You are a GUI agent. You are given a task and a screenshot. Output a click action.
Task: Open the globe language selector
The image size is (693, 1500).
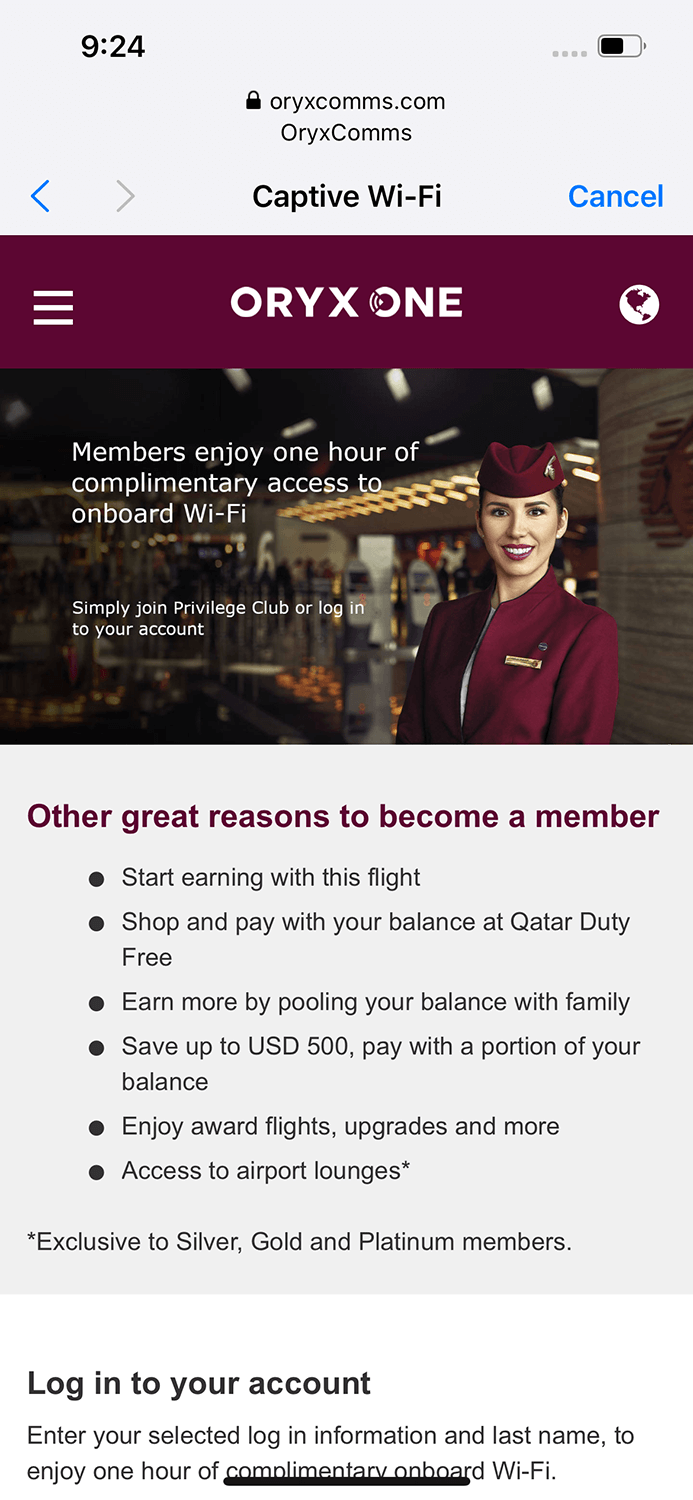coord(639,304)
